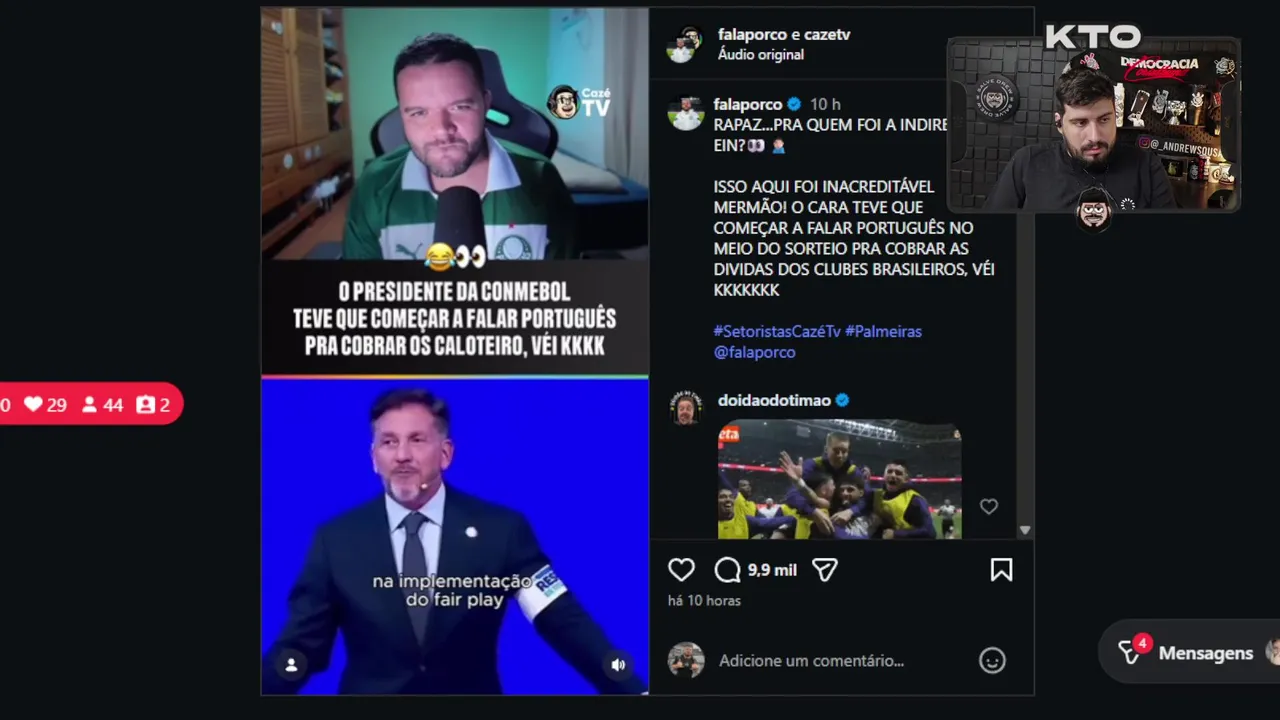Share the post via paper plane icon
This screenshot has height=720, width=1280.
click(x=824, y=570)
